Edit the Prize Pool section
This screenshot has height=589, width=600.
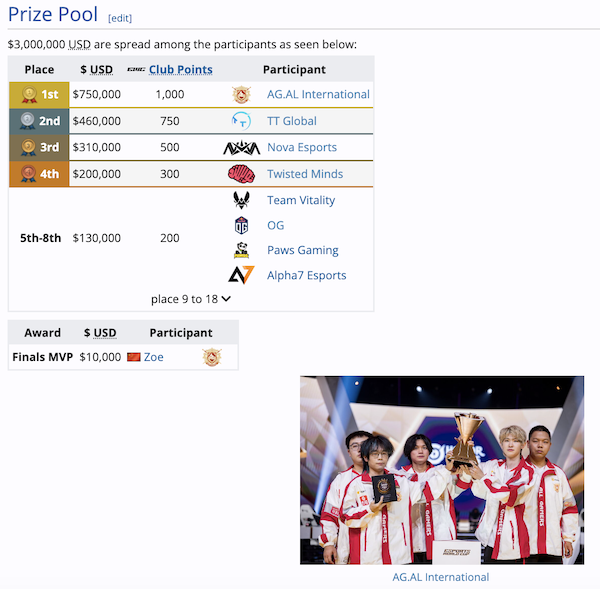(120, 18)
